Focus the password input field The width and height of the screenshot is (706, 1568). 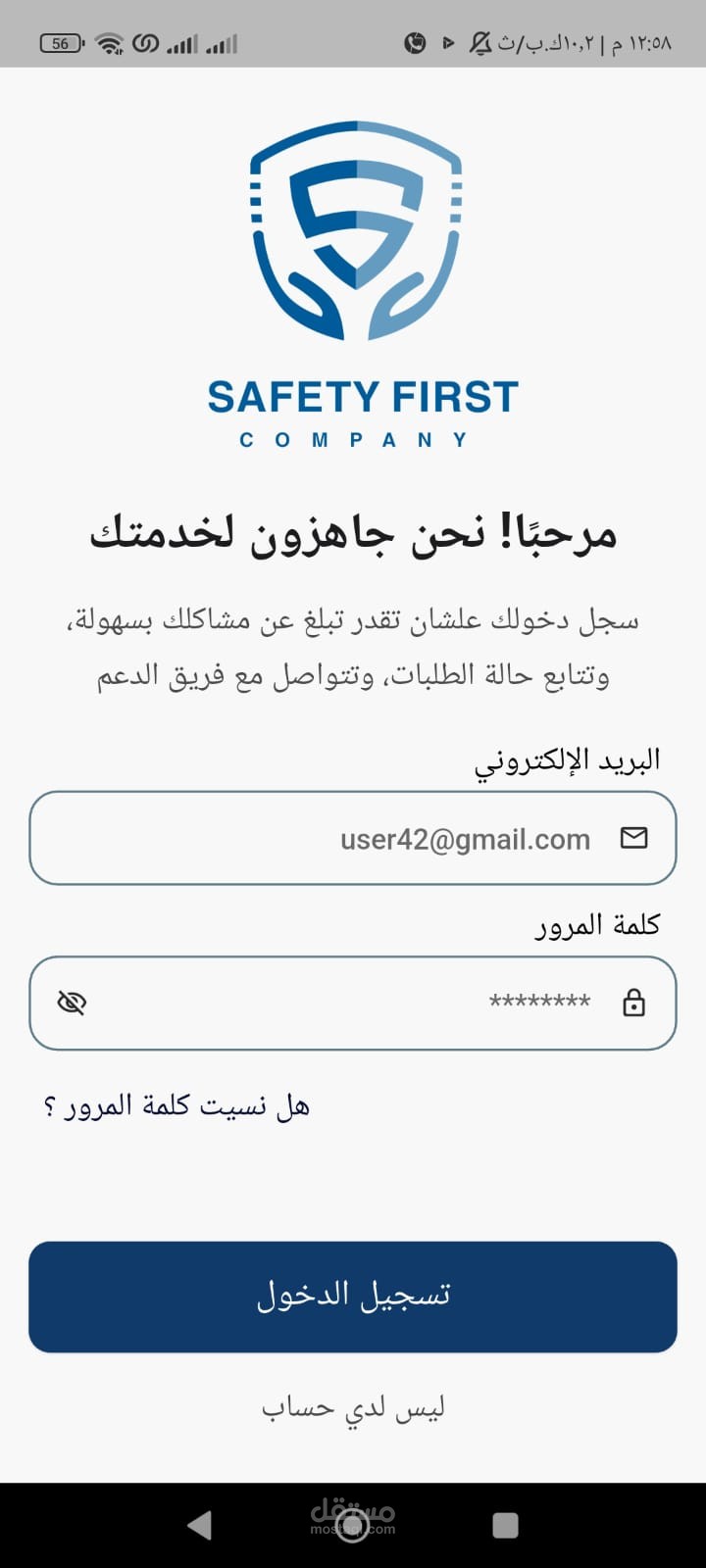tap(353, 1003)
